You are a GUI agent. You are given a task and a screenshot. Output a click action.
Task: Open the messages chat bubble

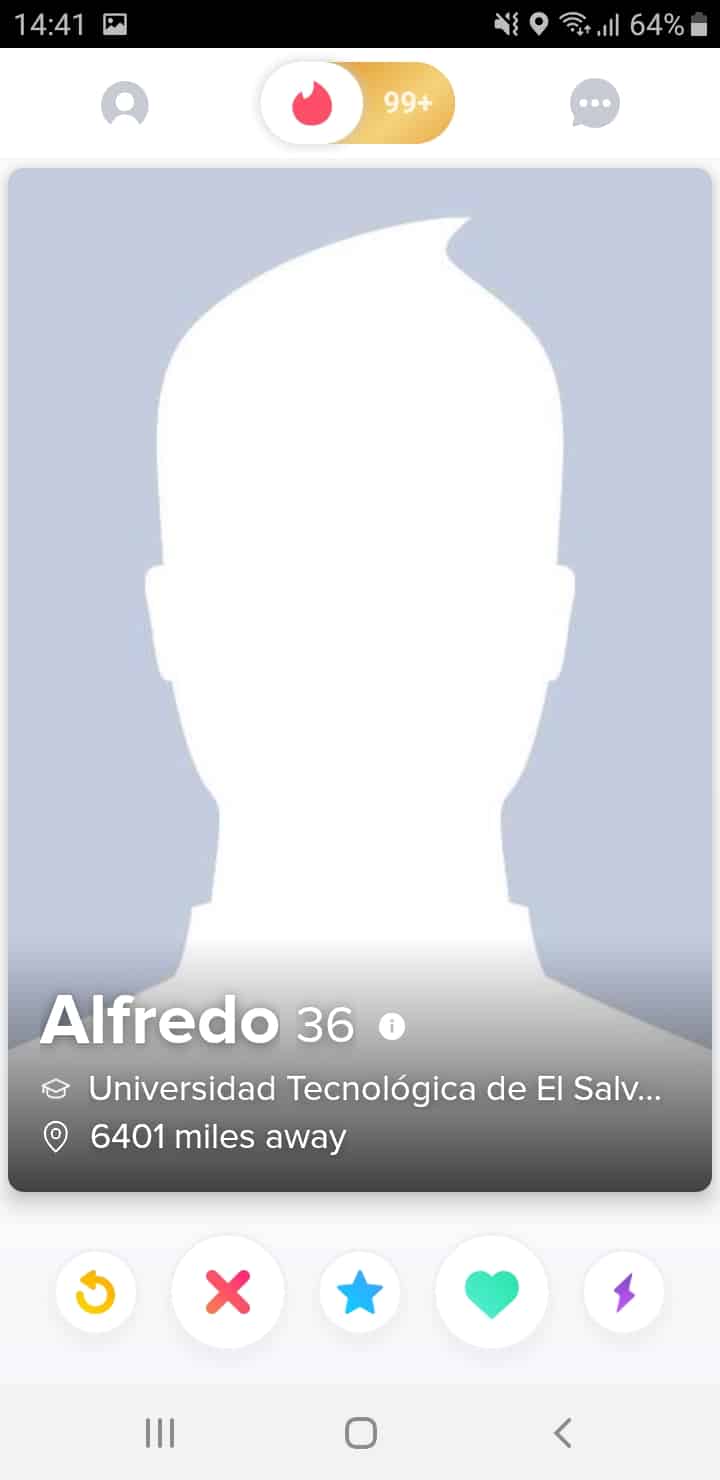coord(595,104)
